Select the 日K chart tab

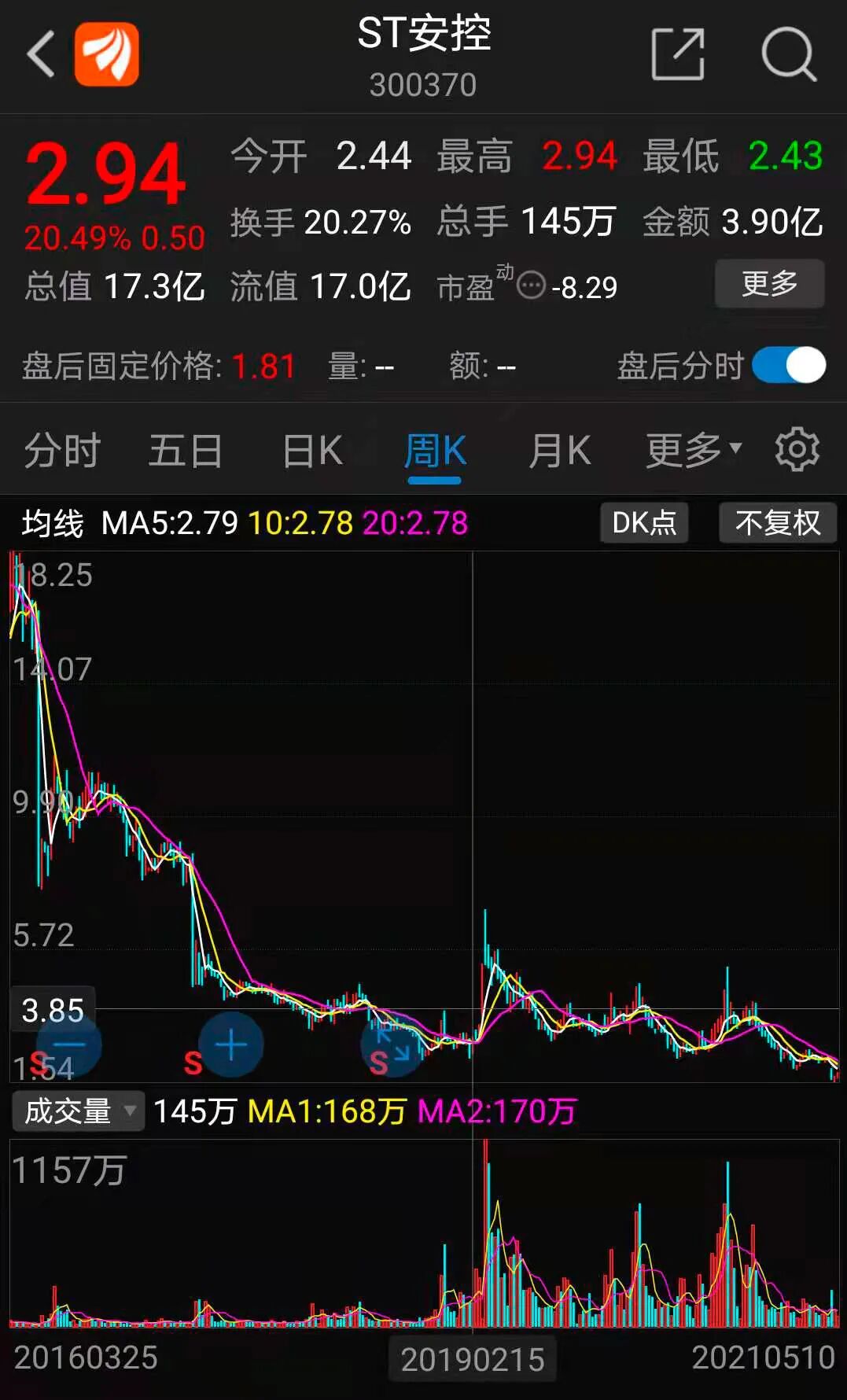pos(312,451)
